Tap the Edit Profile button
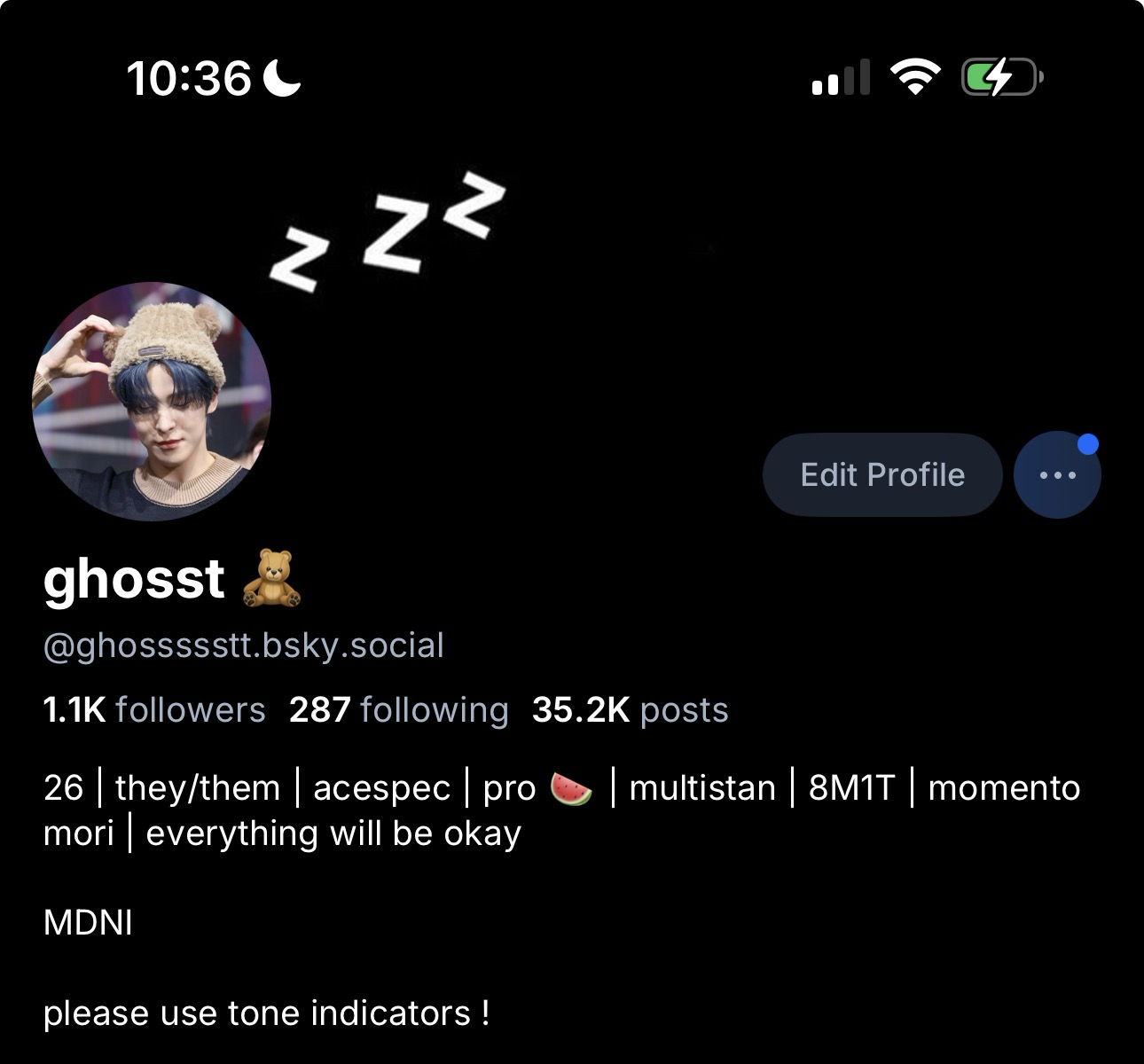Image resolution: width=1144 pixels, height=1064 pixels. tap(882, 475)
